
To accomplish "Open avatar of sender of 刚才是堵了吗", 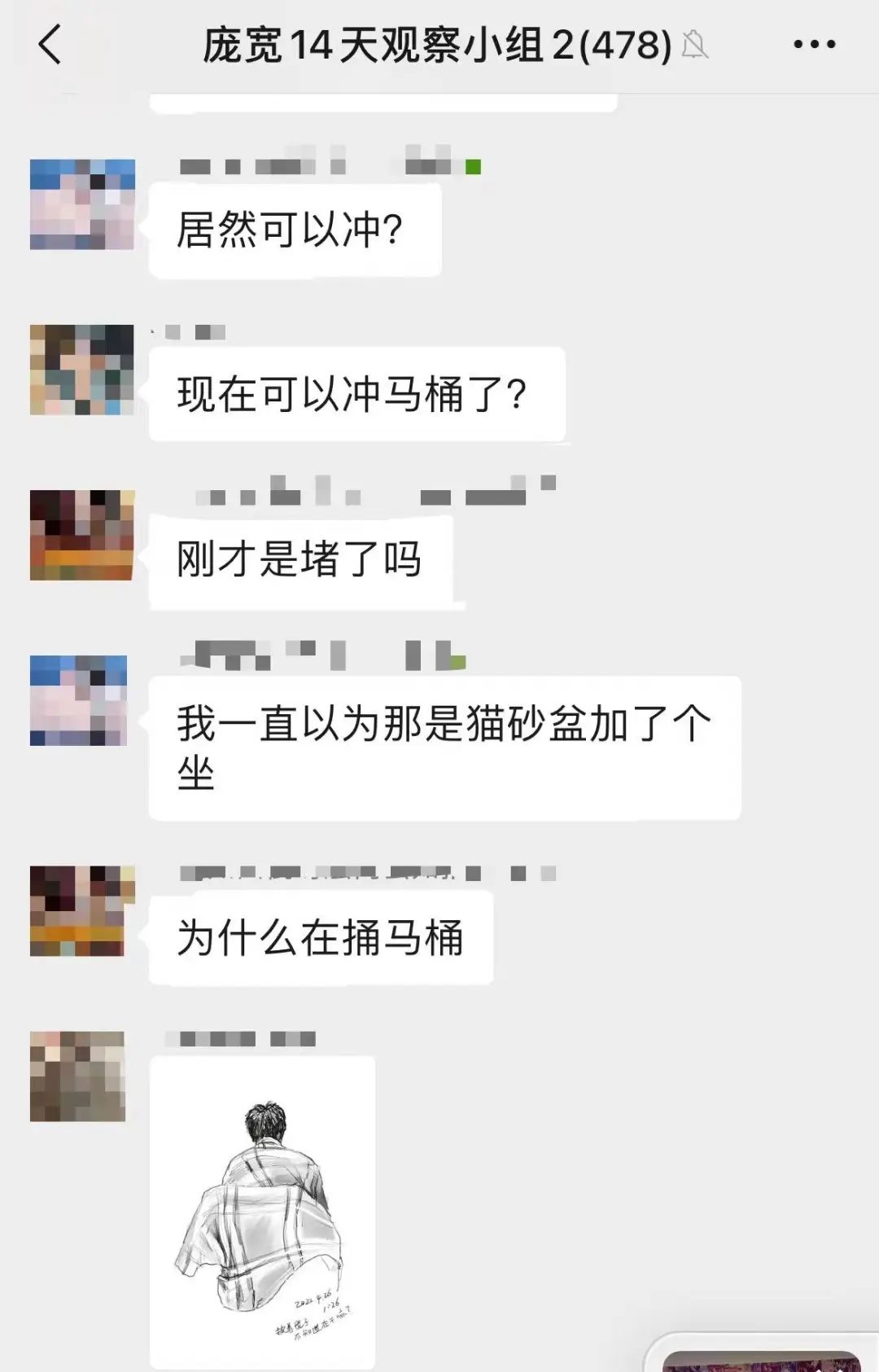I will click(x=81, y=535).
